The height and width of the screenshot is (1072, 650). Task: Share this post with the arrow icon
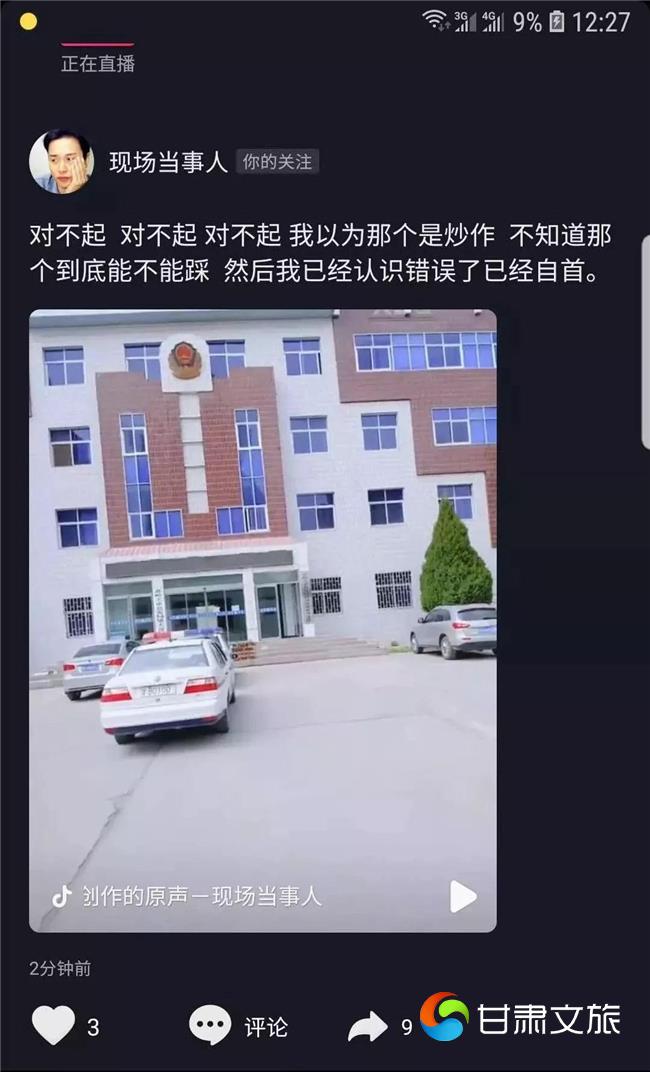tap(367, 1026)
